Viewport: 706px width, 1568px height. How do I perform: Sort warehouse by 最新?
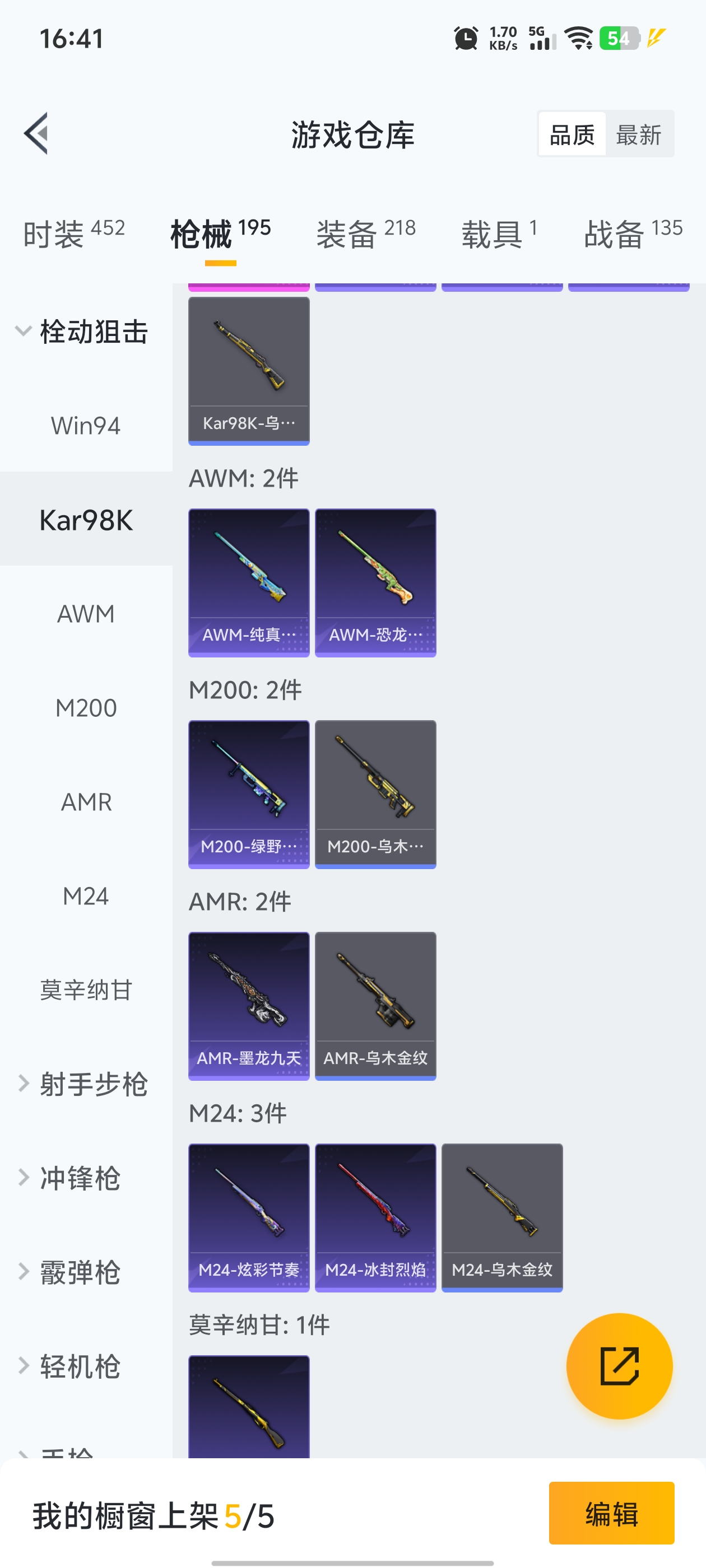pos(638,134)
